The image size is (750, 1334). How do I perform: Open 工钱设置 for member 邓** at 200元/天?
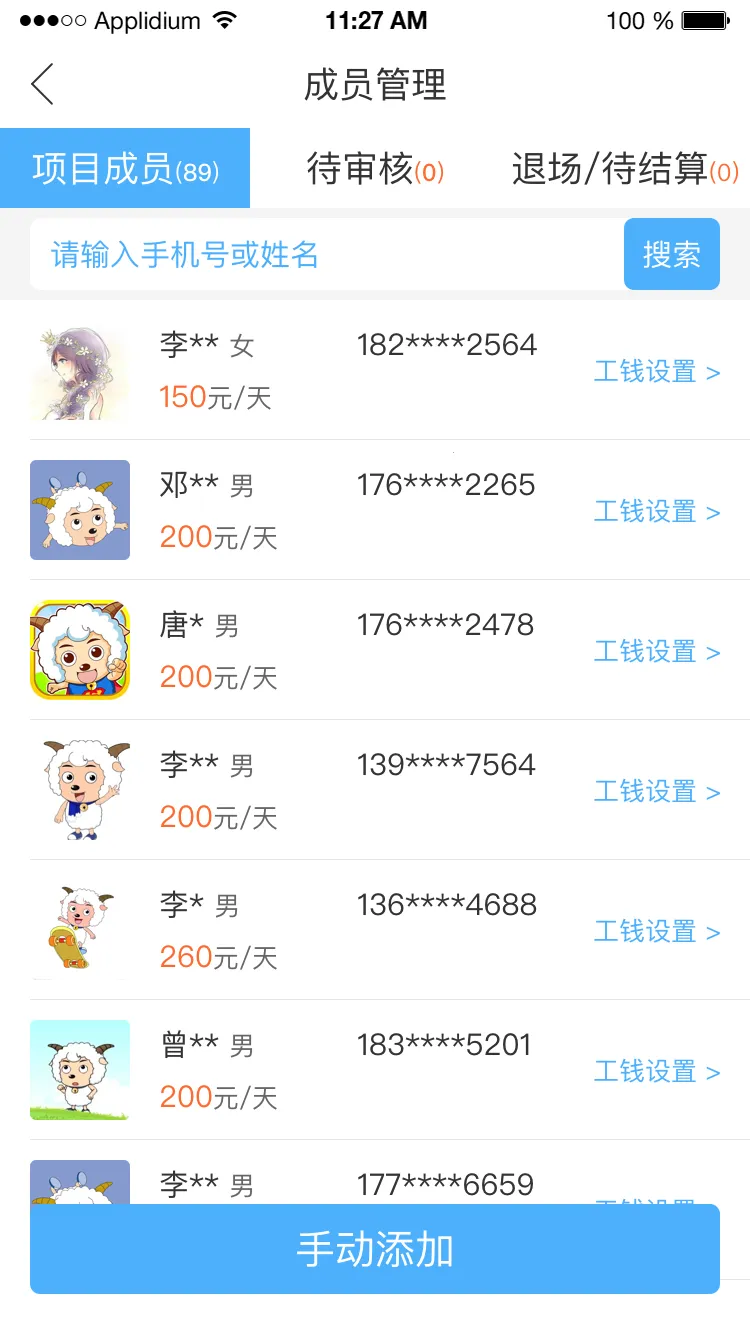click(657, 511)
